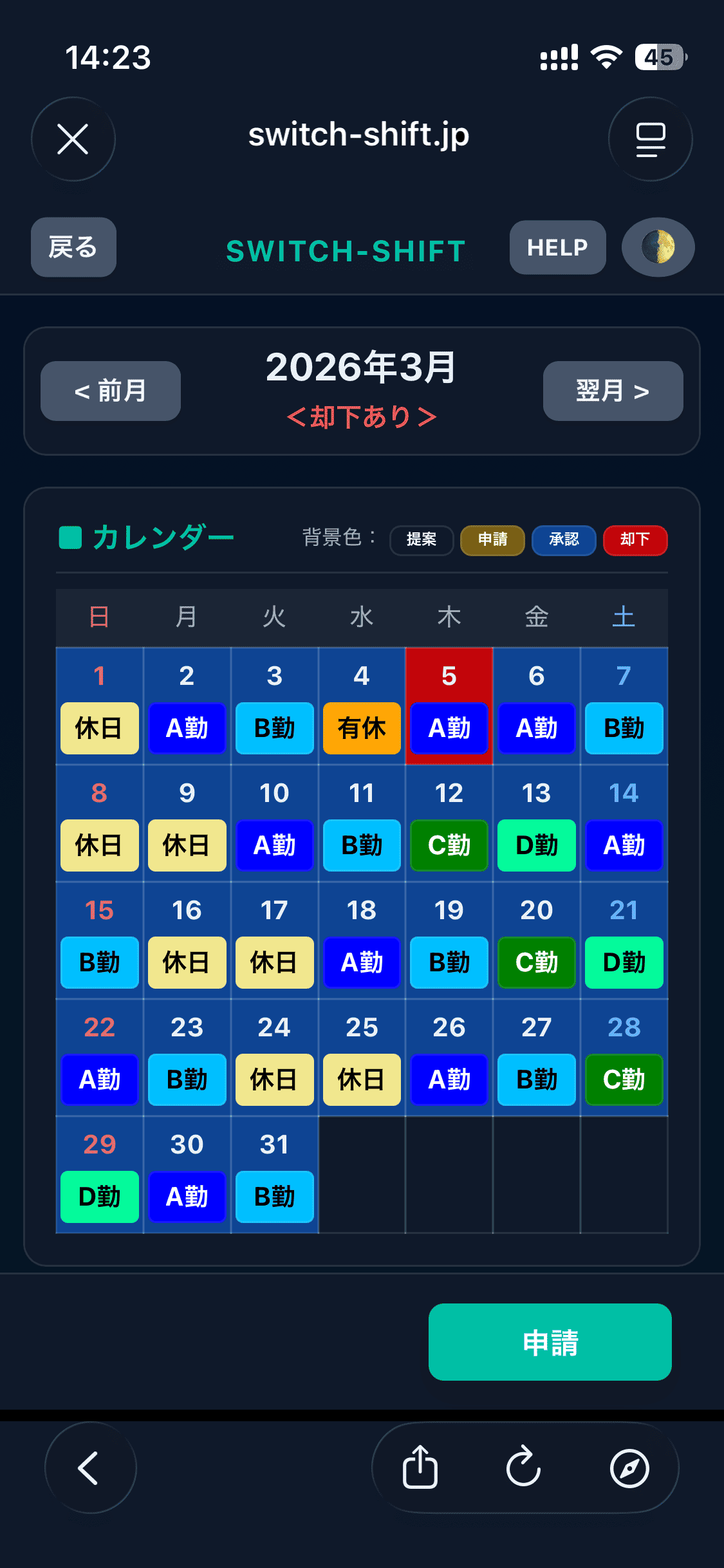Advance to next month with 翌月
The width and height of the screenshot is (724, 1568).
[x=612, y=391]
